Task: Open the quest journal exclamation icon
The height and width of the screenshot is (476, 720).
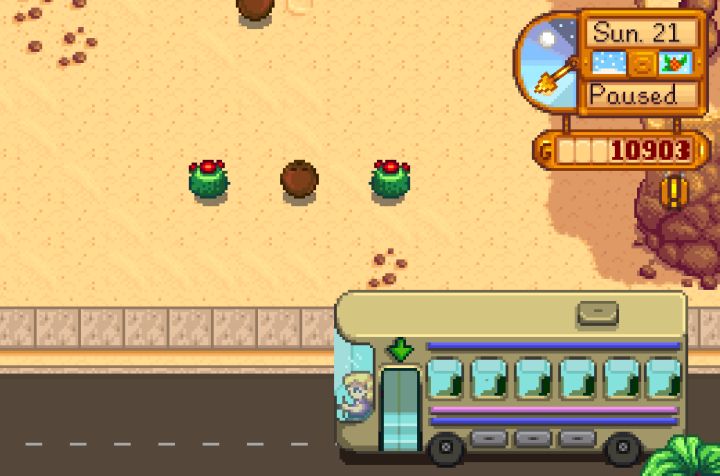Action: tap(675, 189)
